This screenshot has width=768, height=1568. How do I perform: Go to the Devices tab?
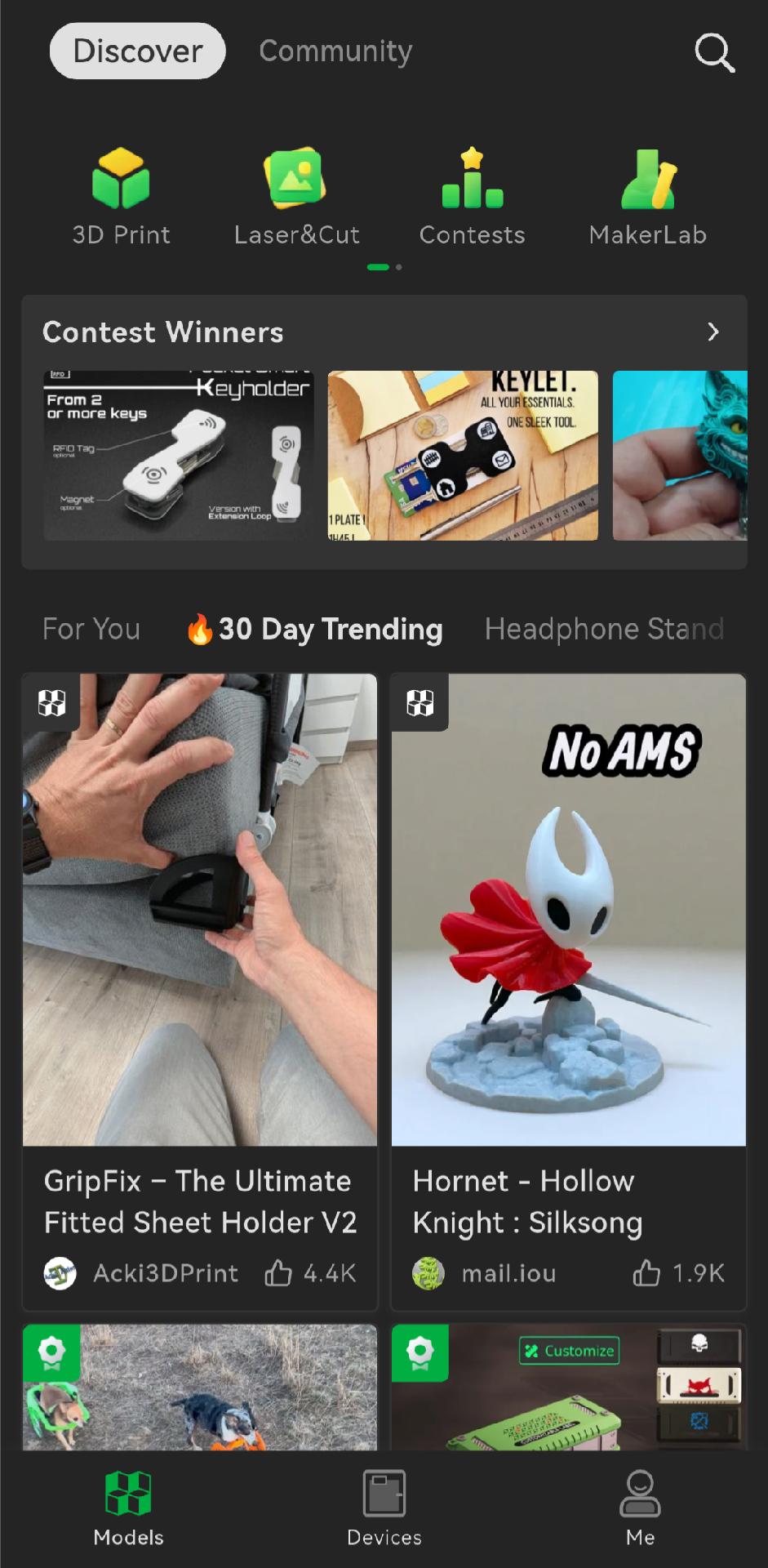tap(384, 1508)
